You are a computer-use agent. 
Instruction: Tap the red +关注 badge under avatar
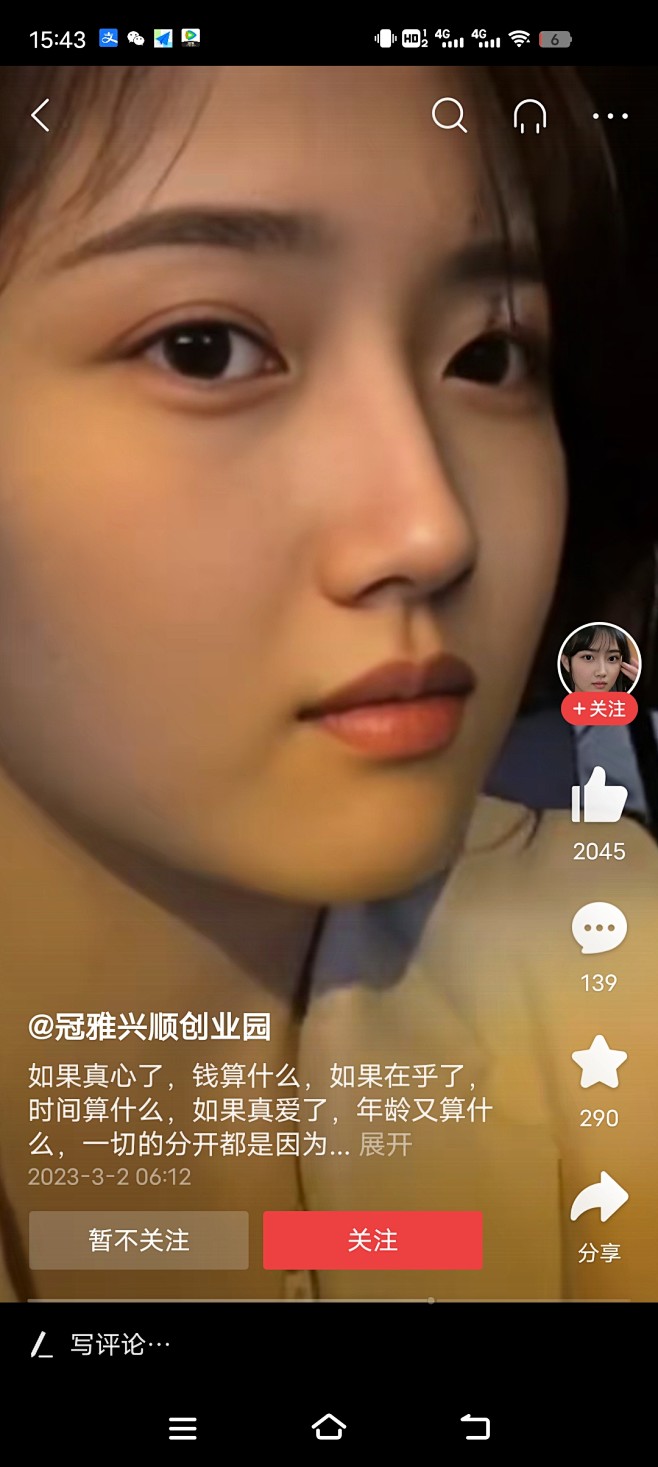(x=599, y=709)
